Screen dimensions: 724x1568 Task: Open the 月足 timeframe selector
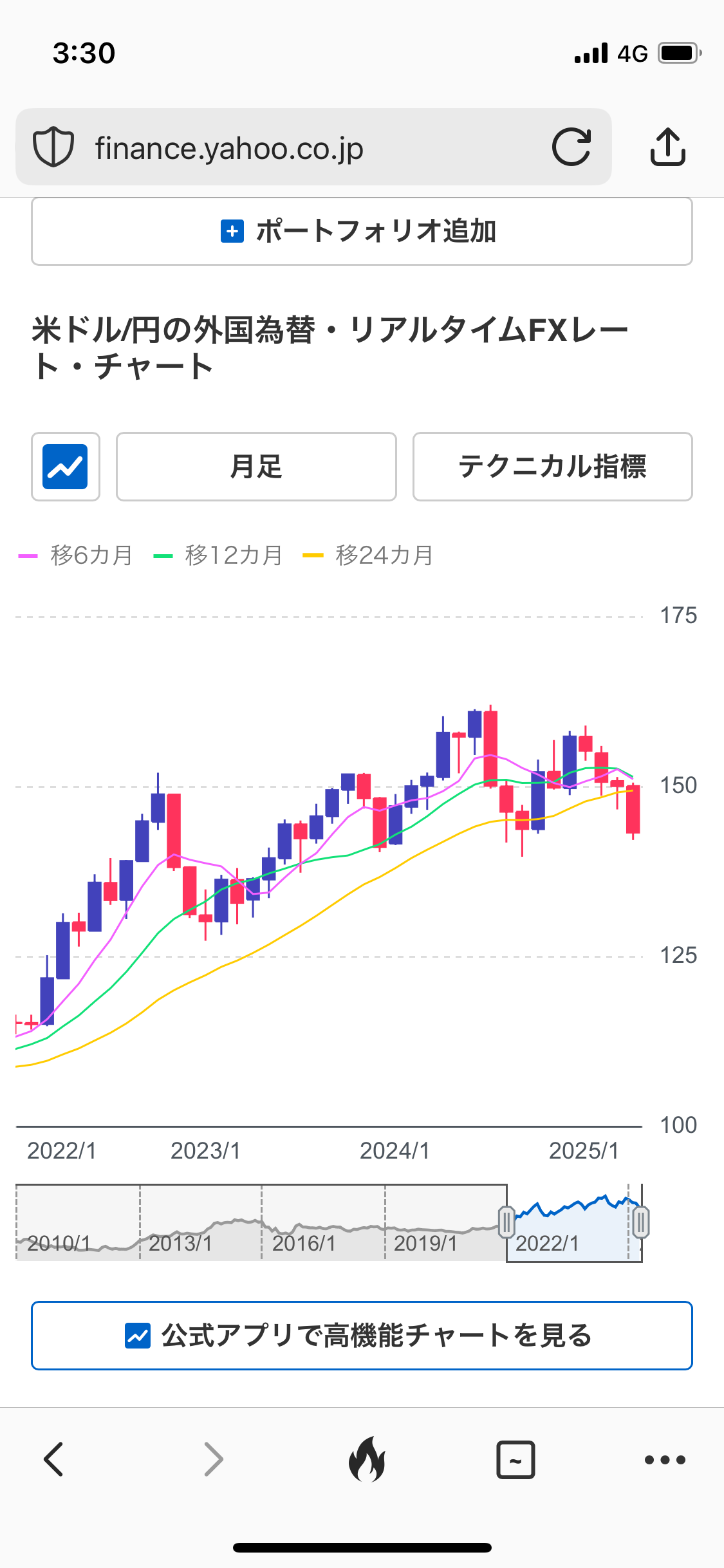[x=256, y=467]
